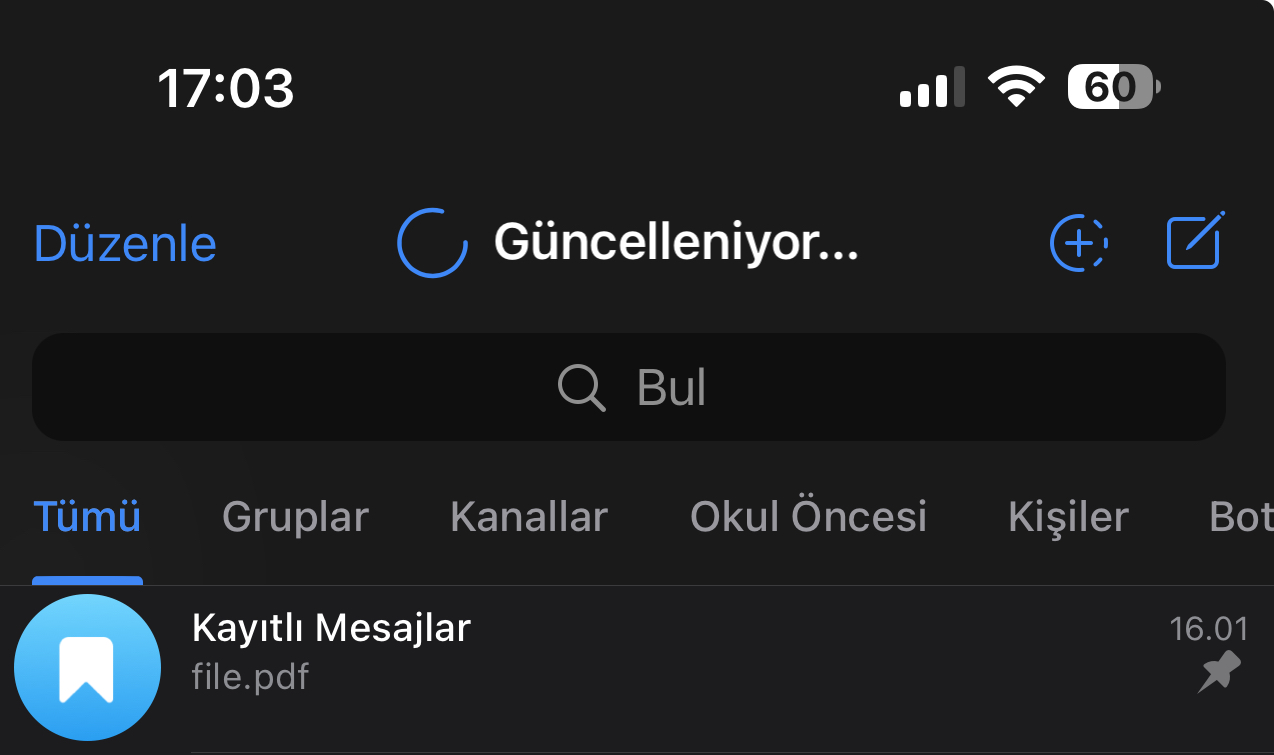Open the Okul Öncesi folder tab
This screenshot has height=755, width=1274.
(x=808, y=517)
